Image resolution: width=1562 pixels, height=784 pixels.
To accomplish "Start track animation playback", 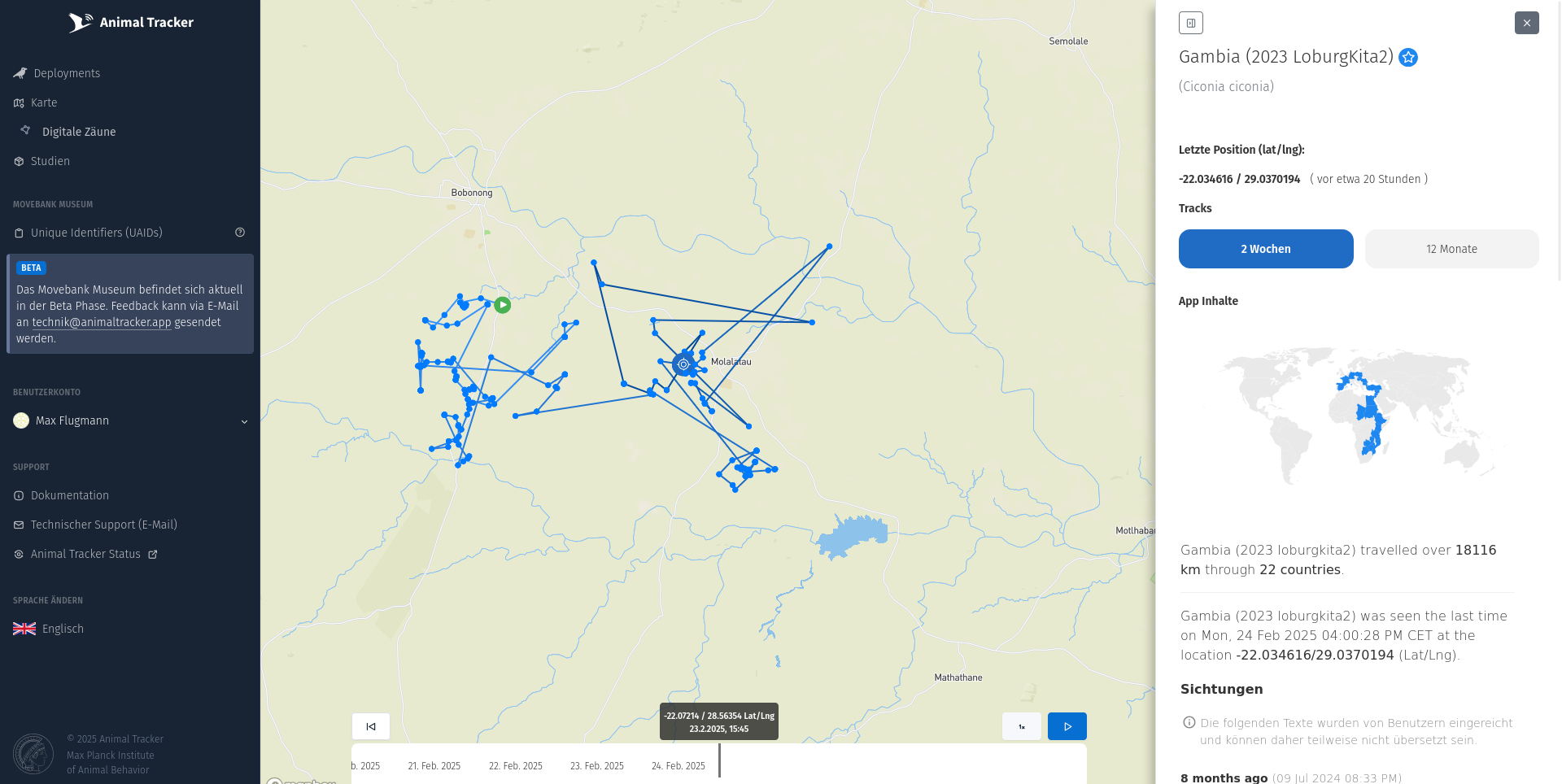I will click(x=1067, y=726).
